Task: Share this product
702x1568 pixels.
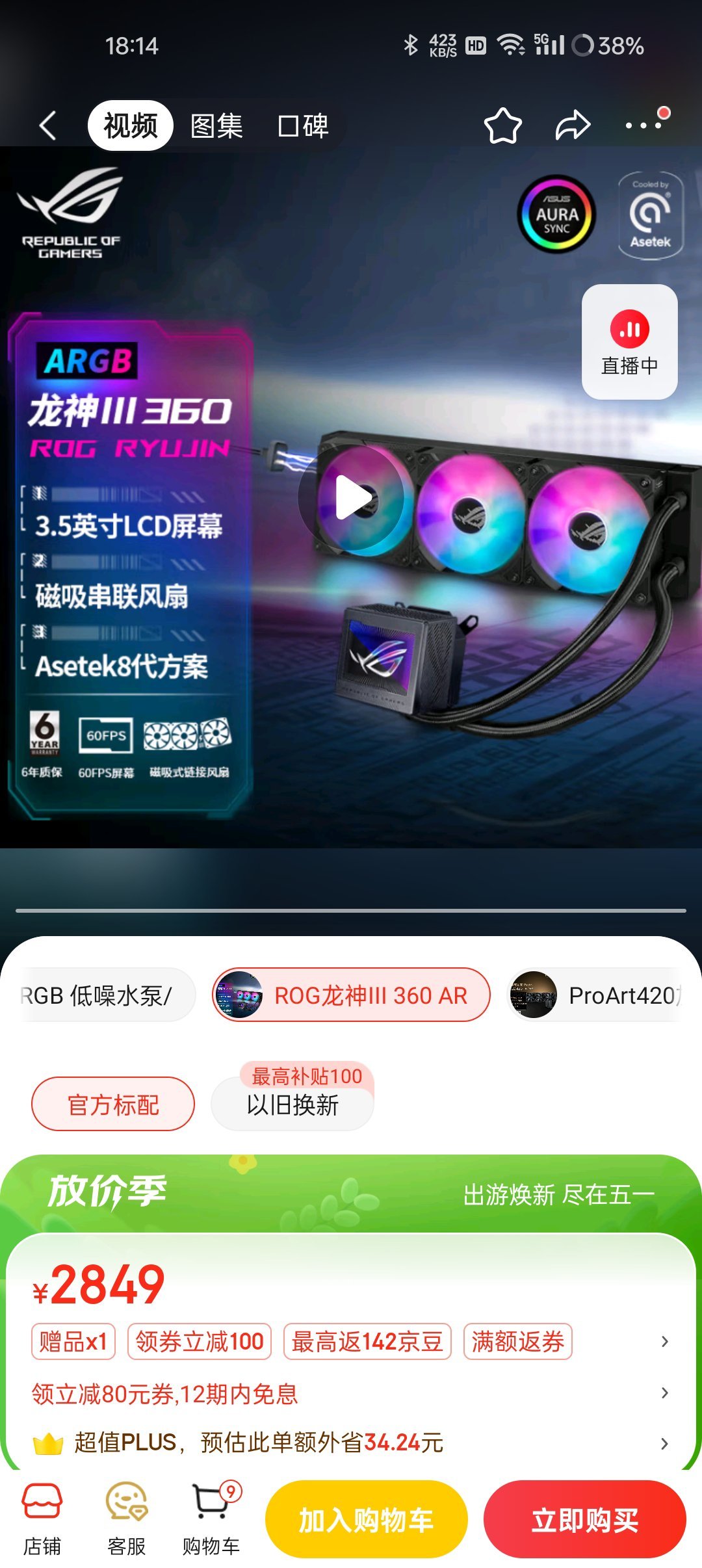Action: [573, 125]
